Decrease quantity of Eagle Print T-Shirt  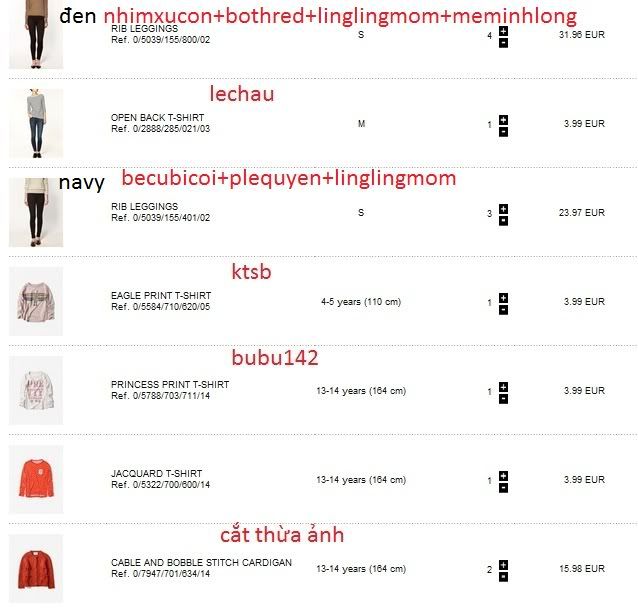click(503, 308)
